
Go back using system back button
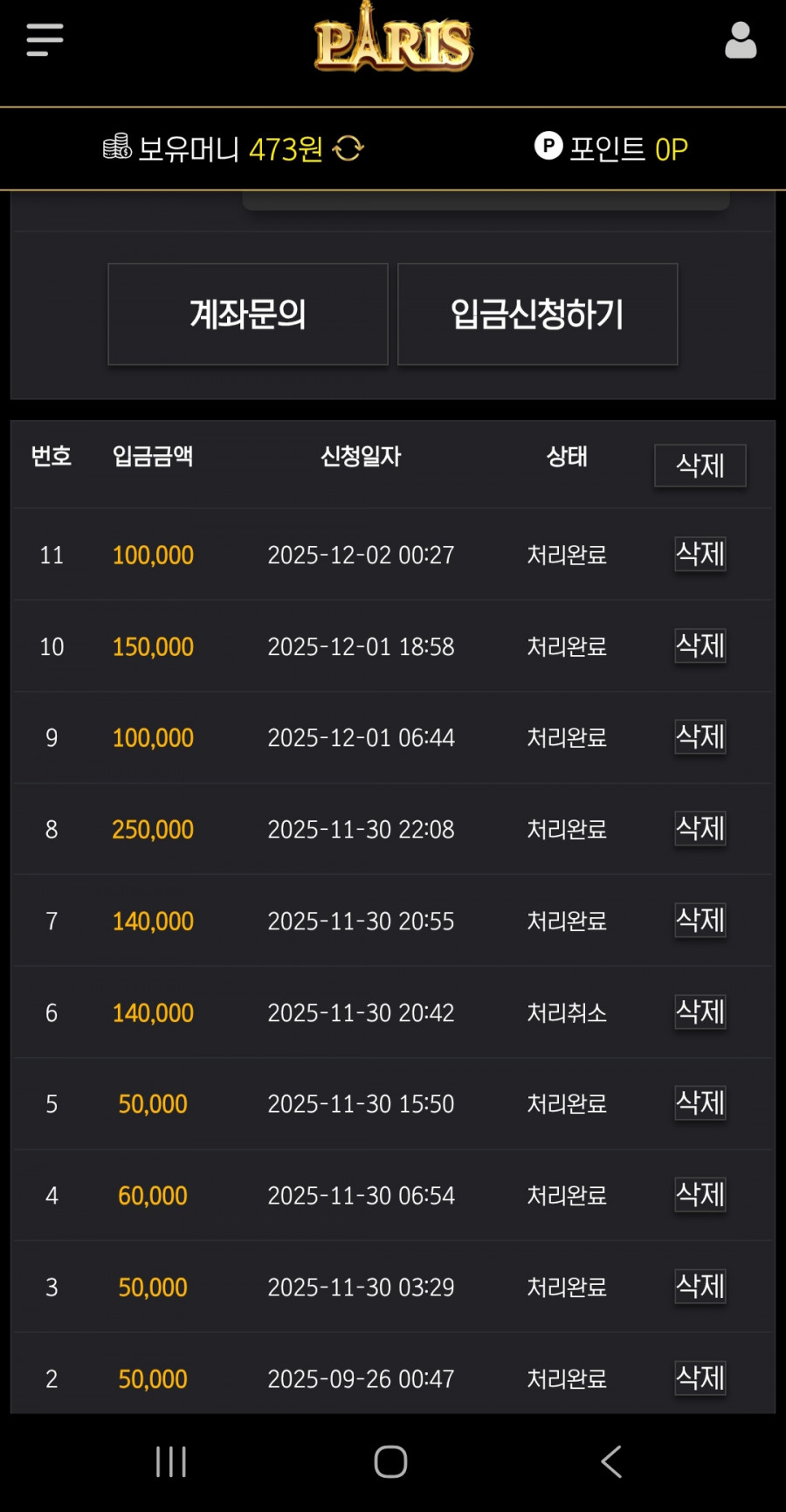click(611, 1461)
